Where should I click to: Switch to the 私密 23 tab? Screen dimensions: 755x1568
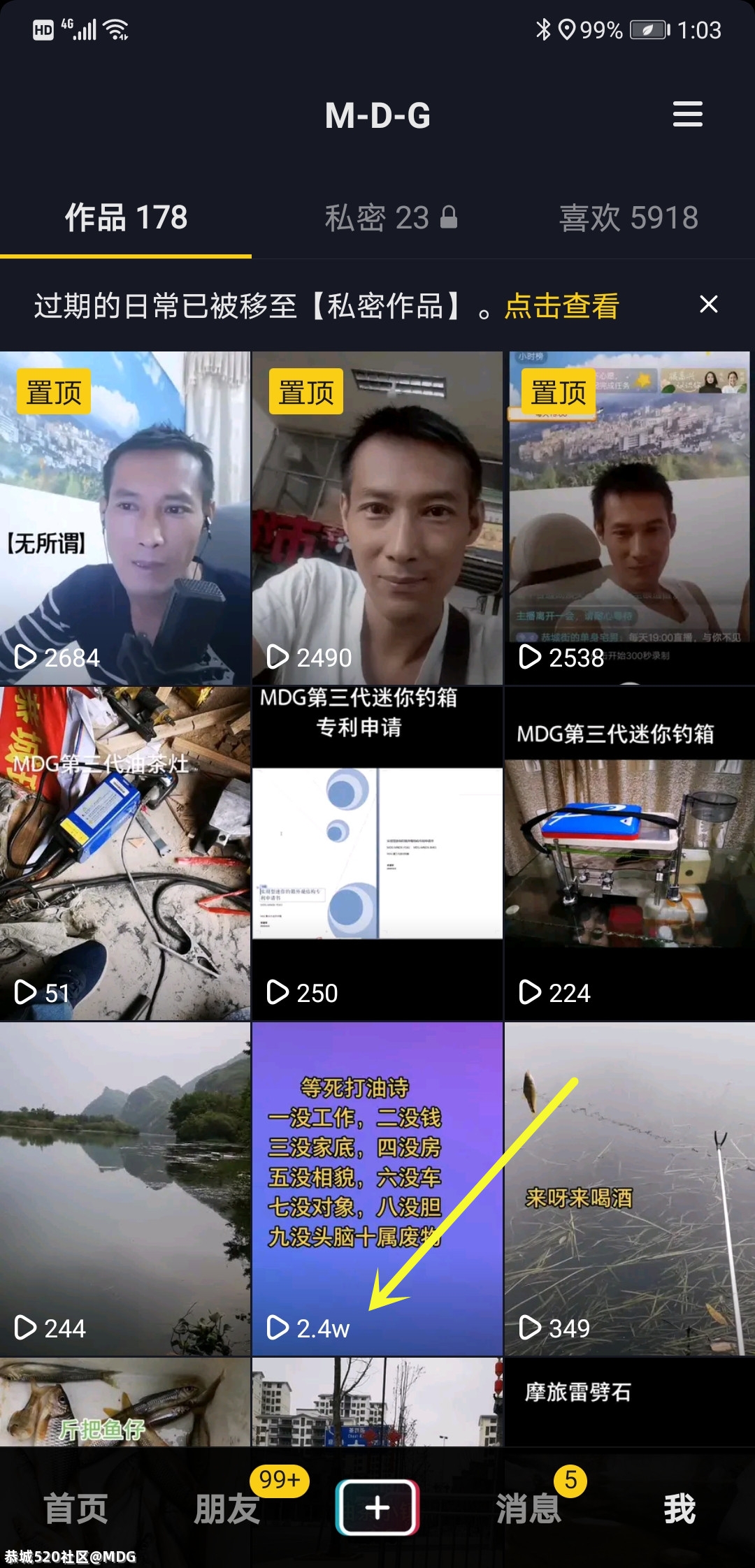pos(390,218)
